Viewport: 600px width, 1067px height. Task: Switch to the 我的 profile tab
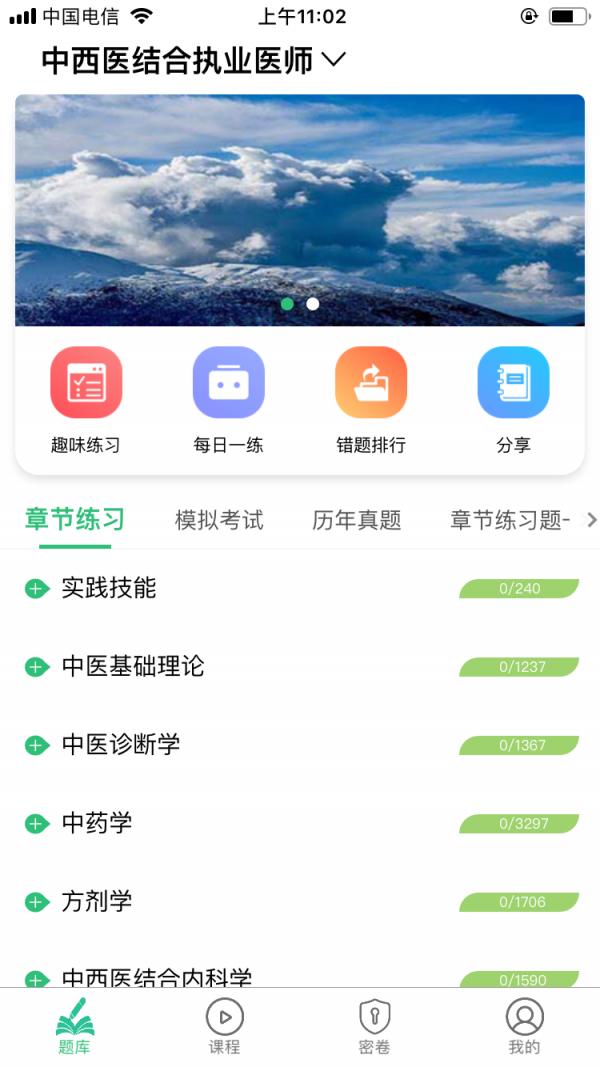click(x=524, y=1027)
